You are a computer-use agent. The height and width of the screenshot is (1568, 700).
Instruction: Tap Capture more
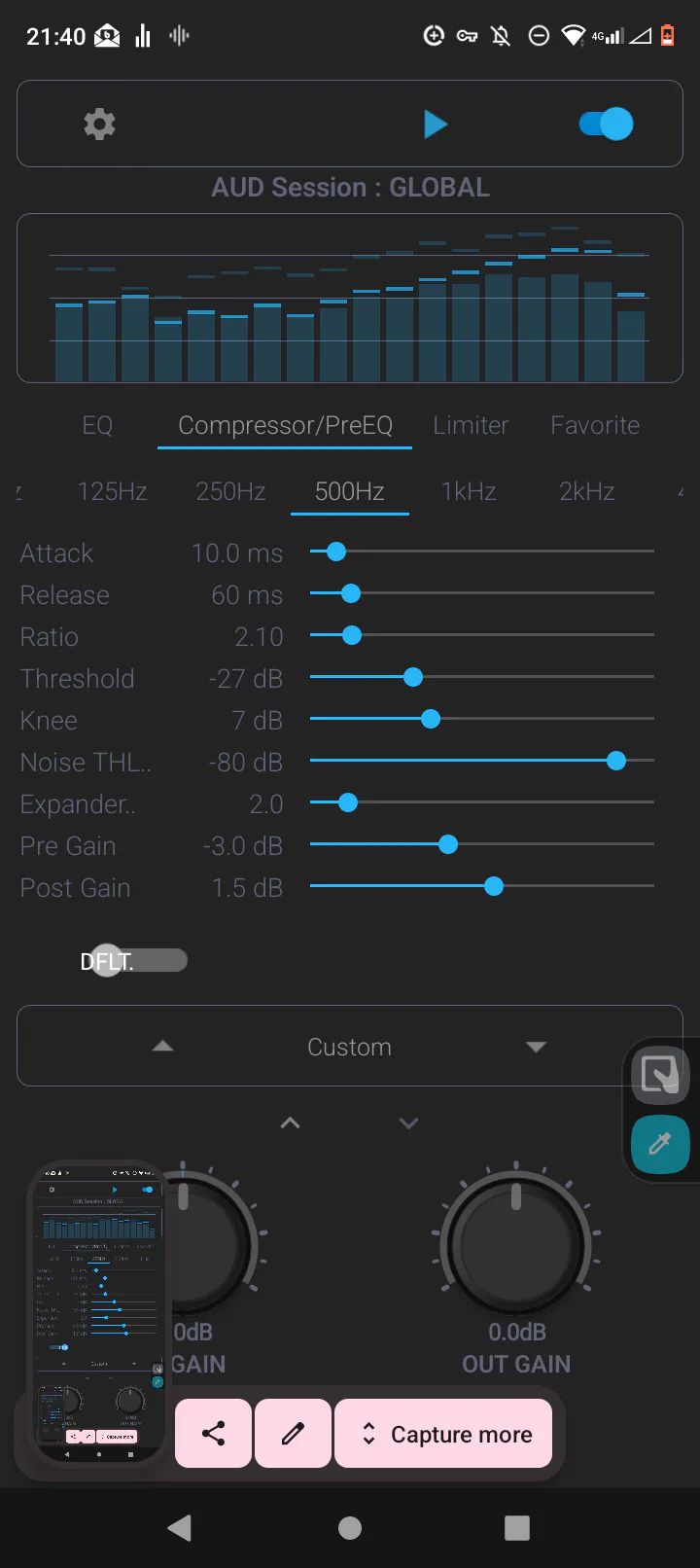coord(443,1434)
